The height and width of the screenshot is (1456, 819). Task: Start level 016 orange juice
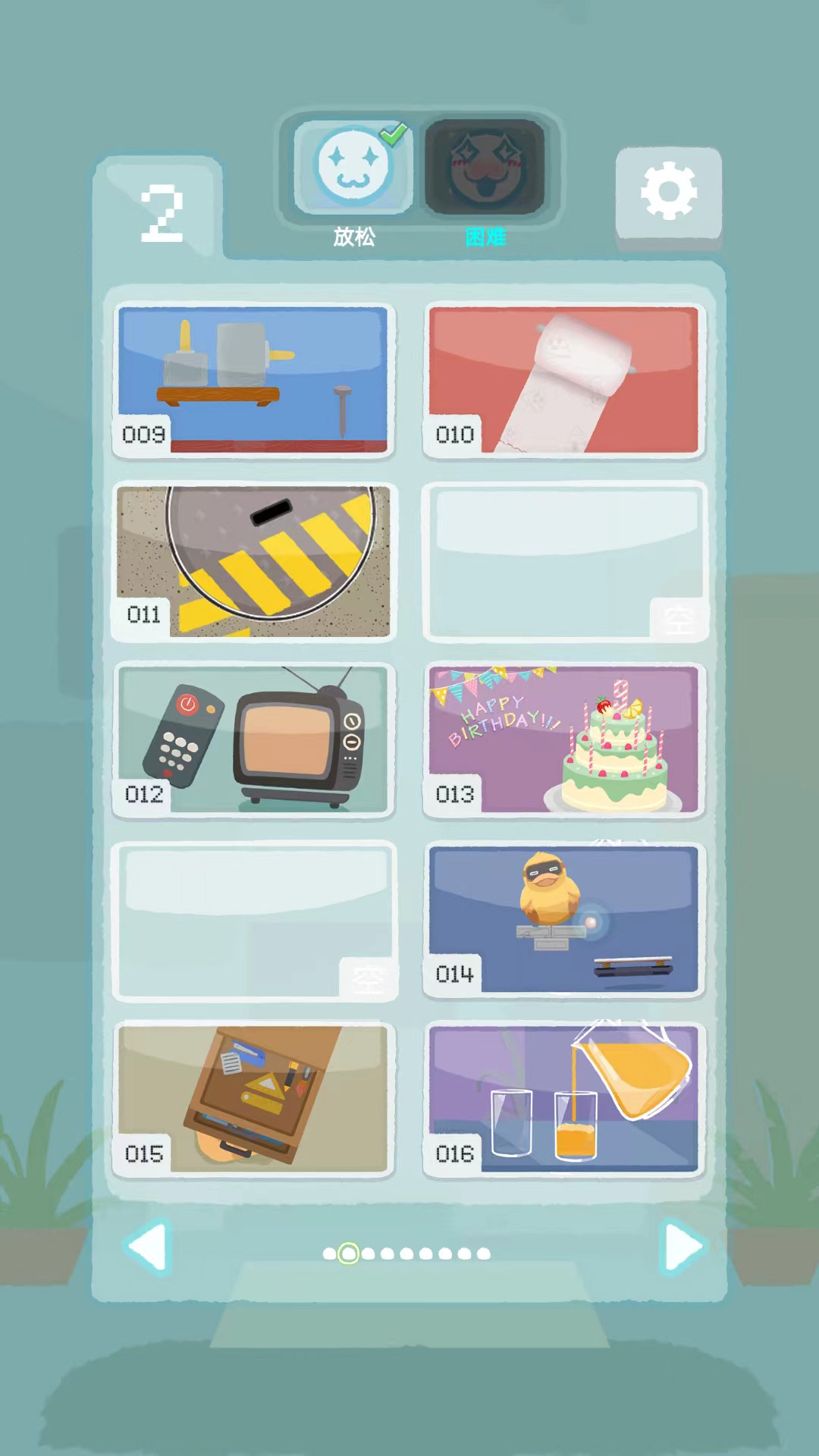pos(564,1098)
